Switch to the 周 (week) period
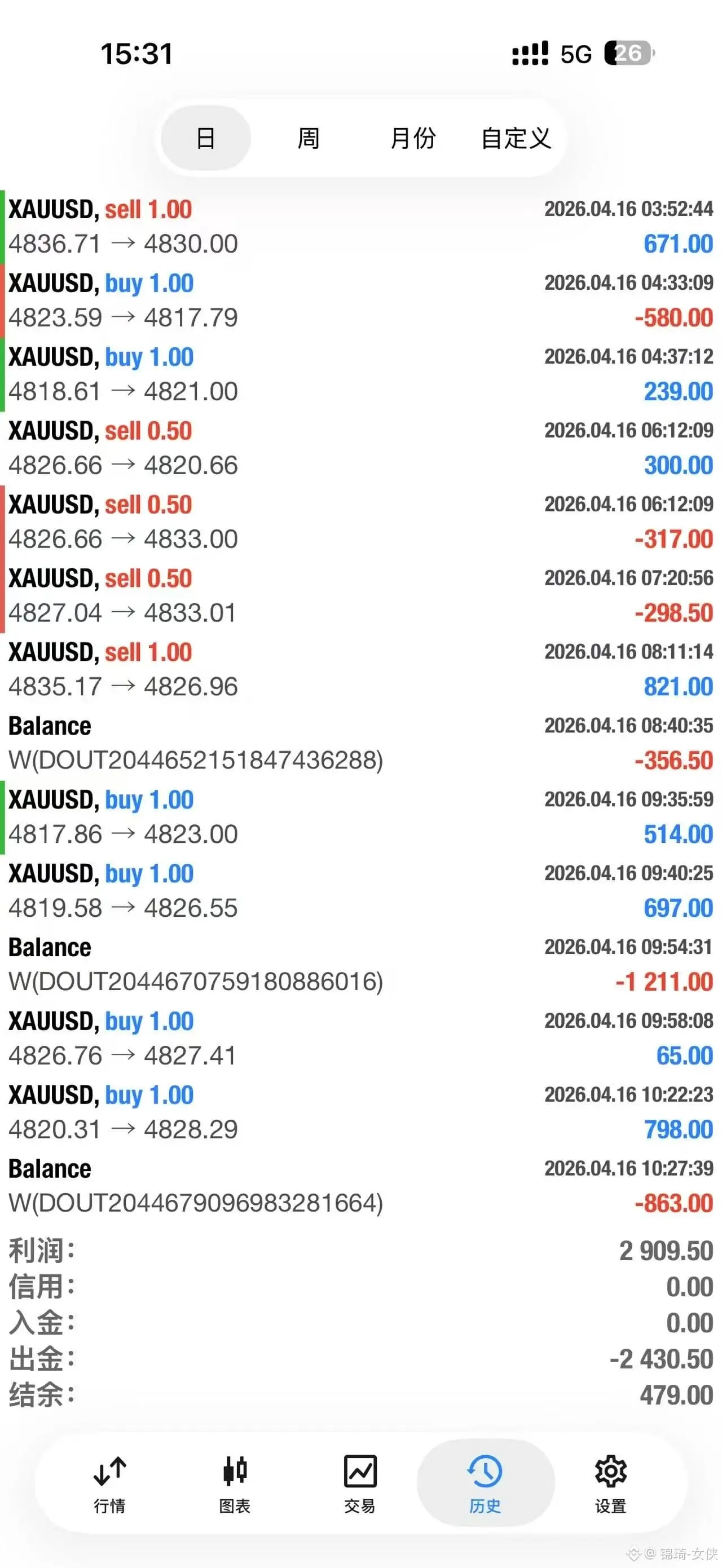Screen dimensions: 722x1568 click(x=309, y=138)
